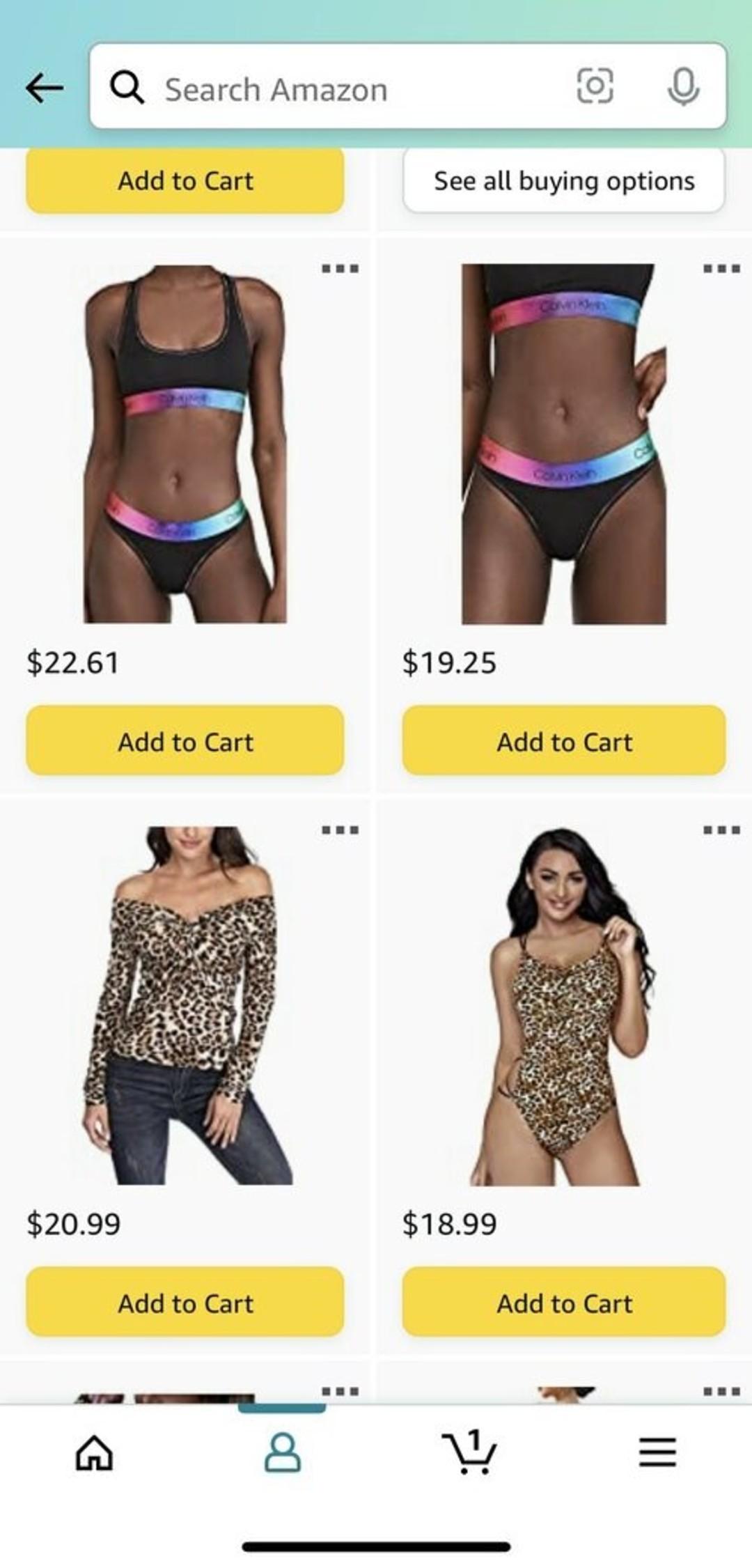Viewport: 752px width, 1568px height.
Task: Open more options for $22.61 item
Action: click(x=340, y=268)
